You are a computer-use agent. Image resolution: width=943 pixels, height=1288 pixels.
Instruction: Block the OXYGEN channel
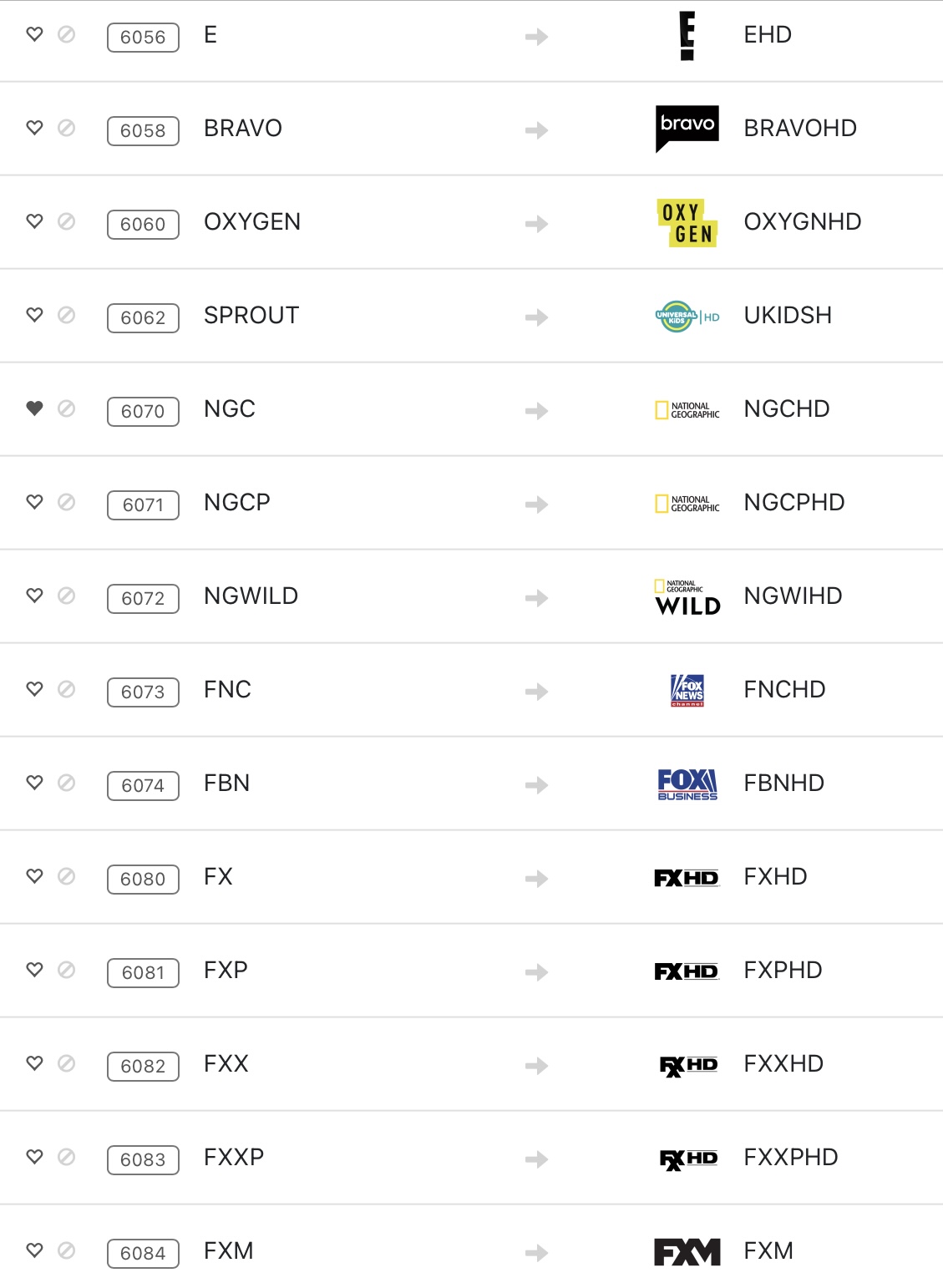click(67, 221)
